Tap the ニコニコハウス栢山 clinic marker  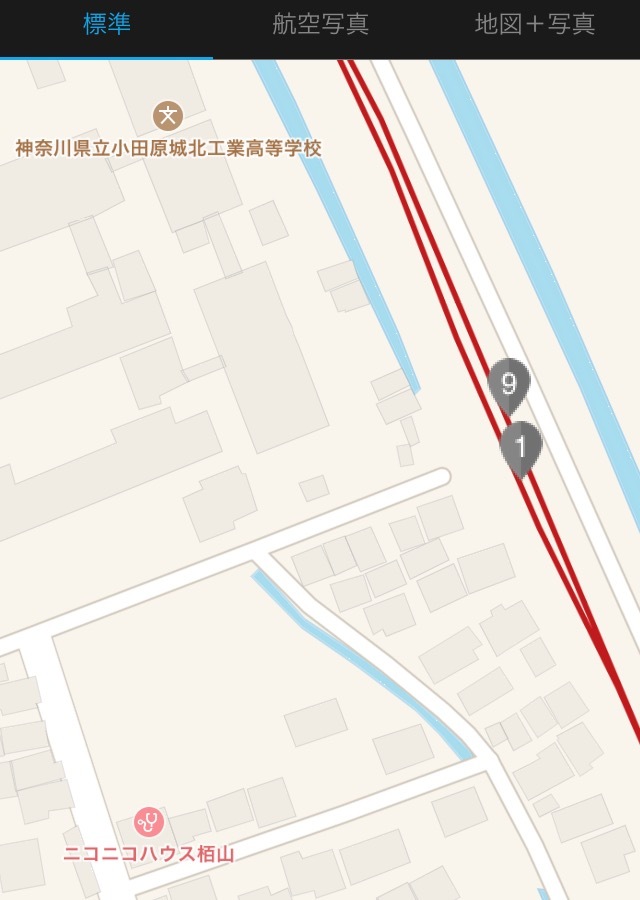(150, 823)
